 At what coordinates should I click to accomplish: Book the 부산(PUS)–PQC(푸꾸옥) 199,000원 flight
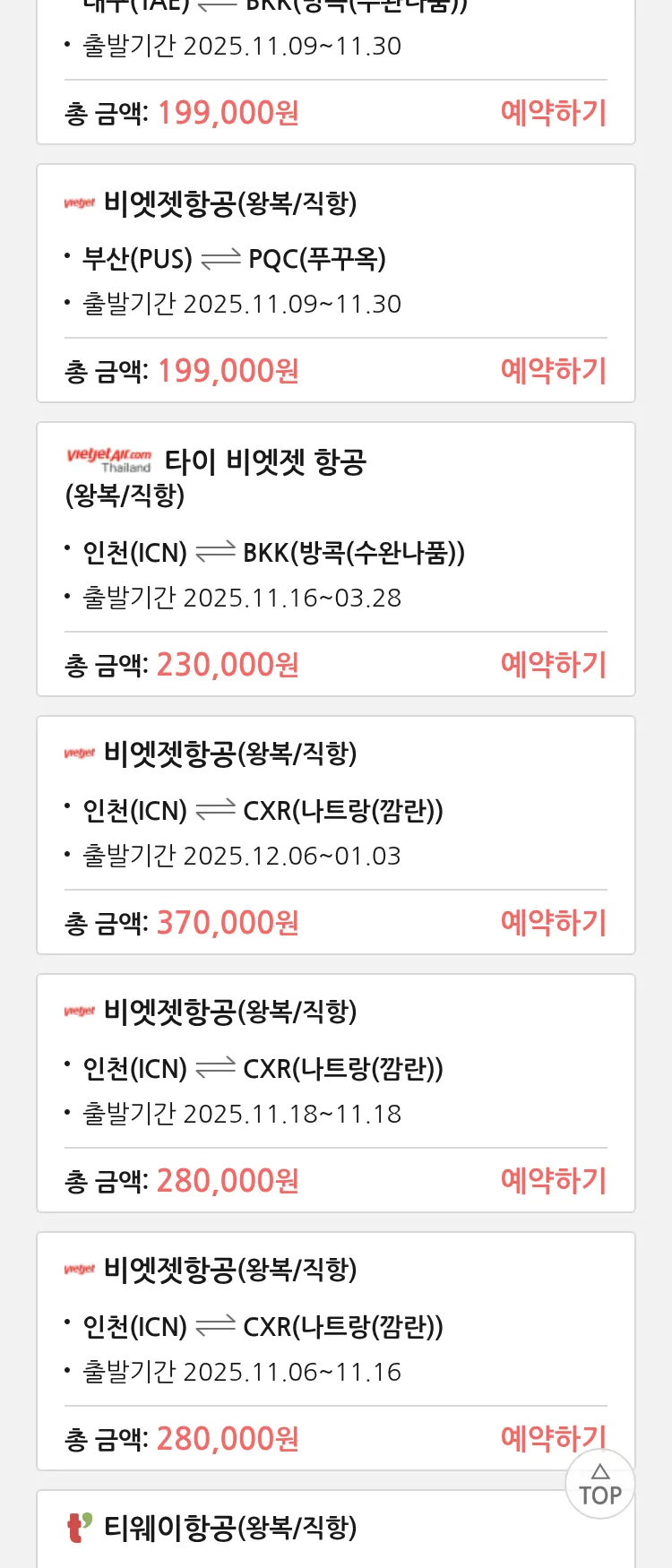coord(553,371)
